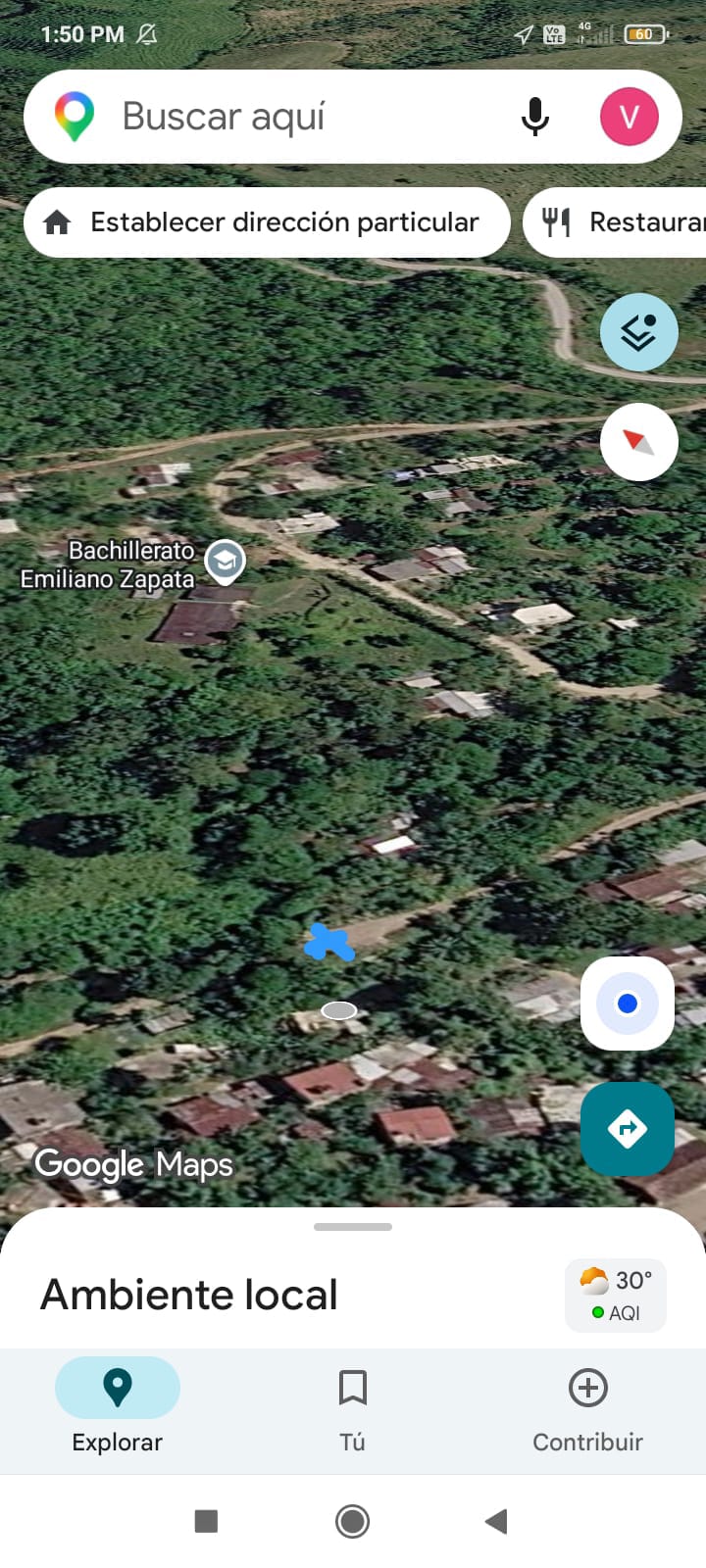Expand the Ambiente local sheet handle
The image size is (706, 1568).
click(353, 1227)
